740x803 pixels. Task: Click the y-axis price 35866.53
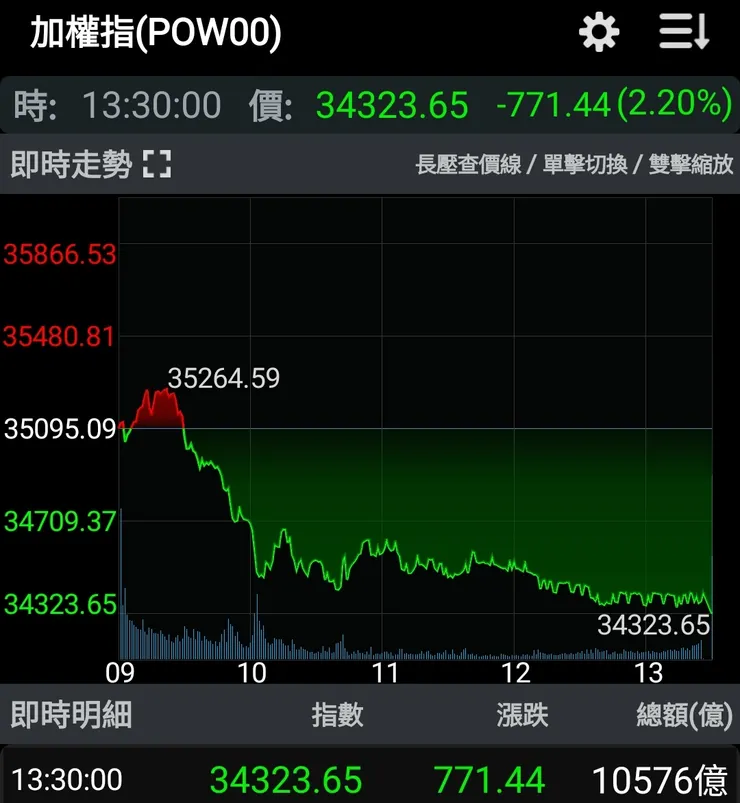pyautogui.click(x=59, y=253)
